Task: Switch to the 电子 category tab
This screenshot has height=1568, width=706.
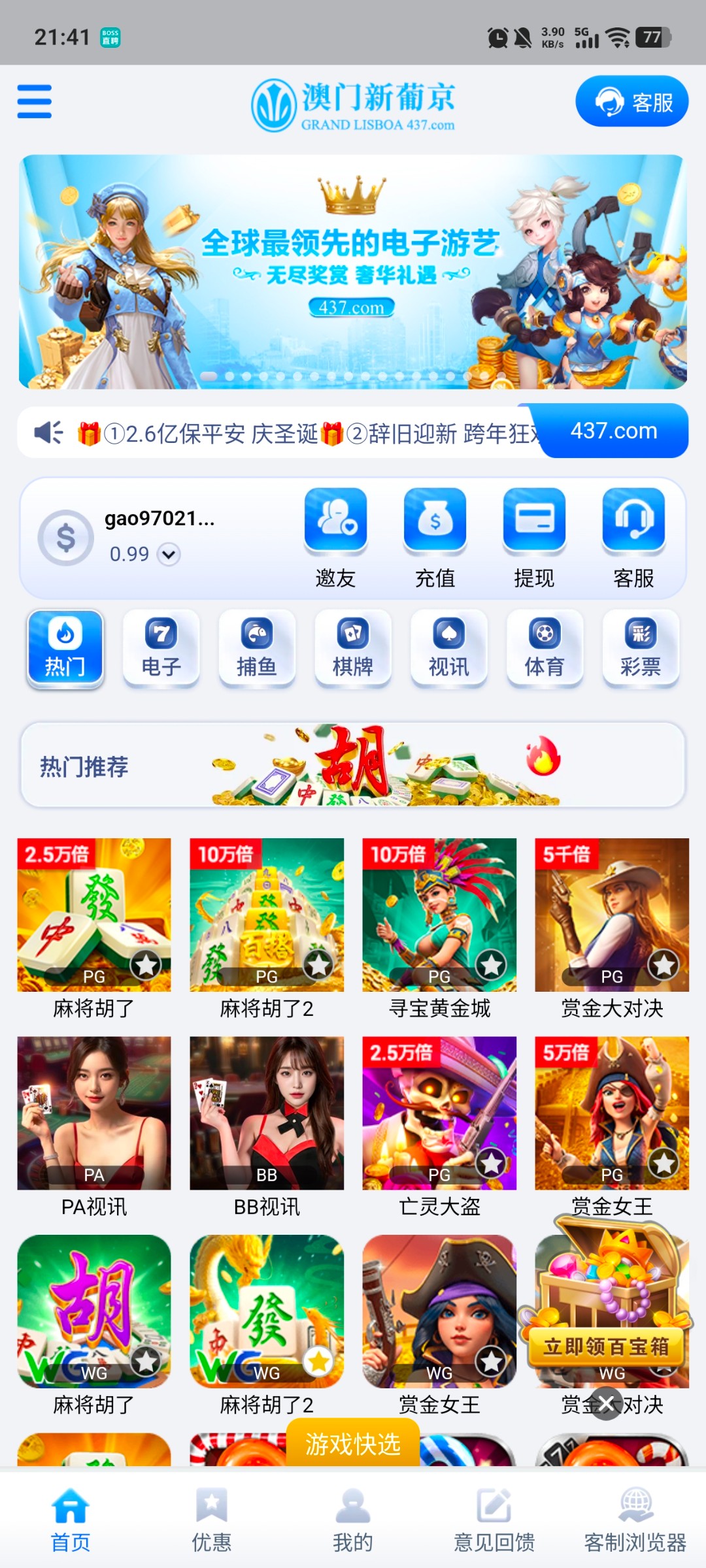Action: pyautogui.click(x=161, y=649)
